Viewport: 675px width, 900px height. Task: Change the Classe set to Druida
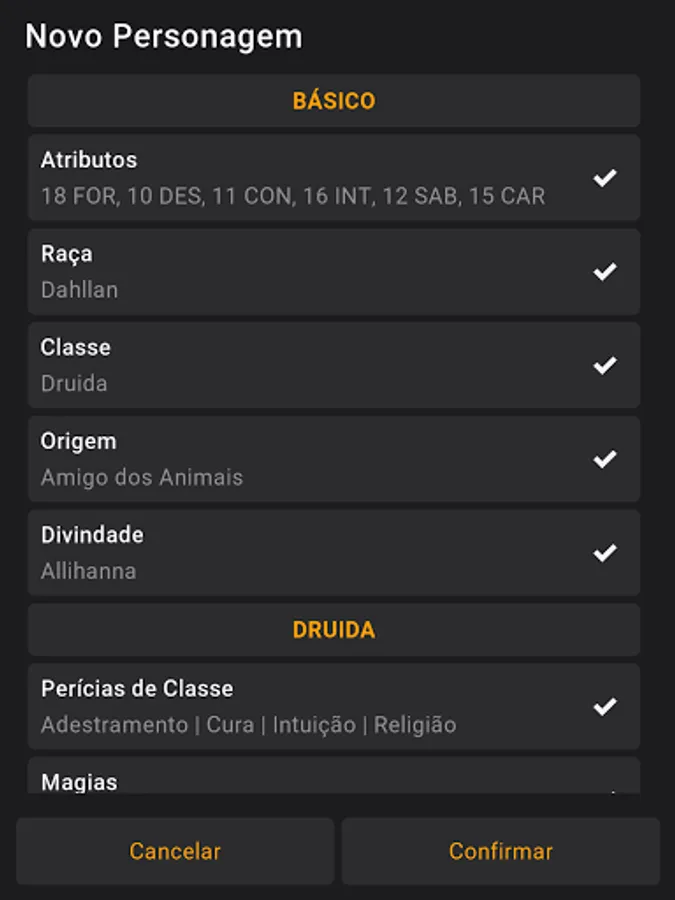tap(333, 365)
